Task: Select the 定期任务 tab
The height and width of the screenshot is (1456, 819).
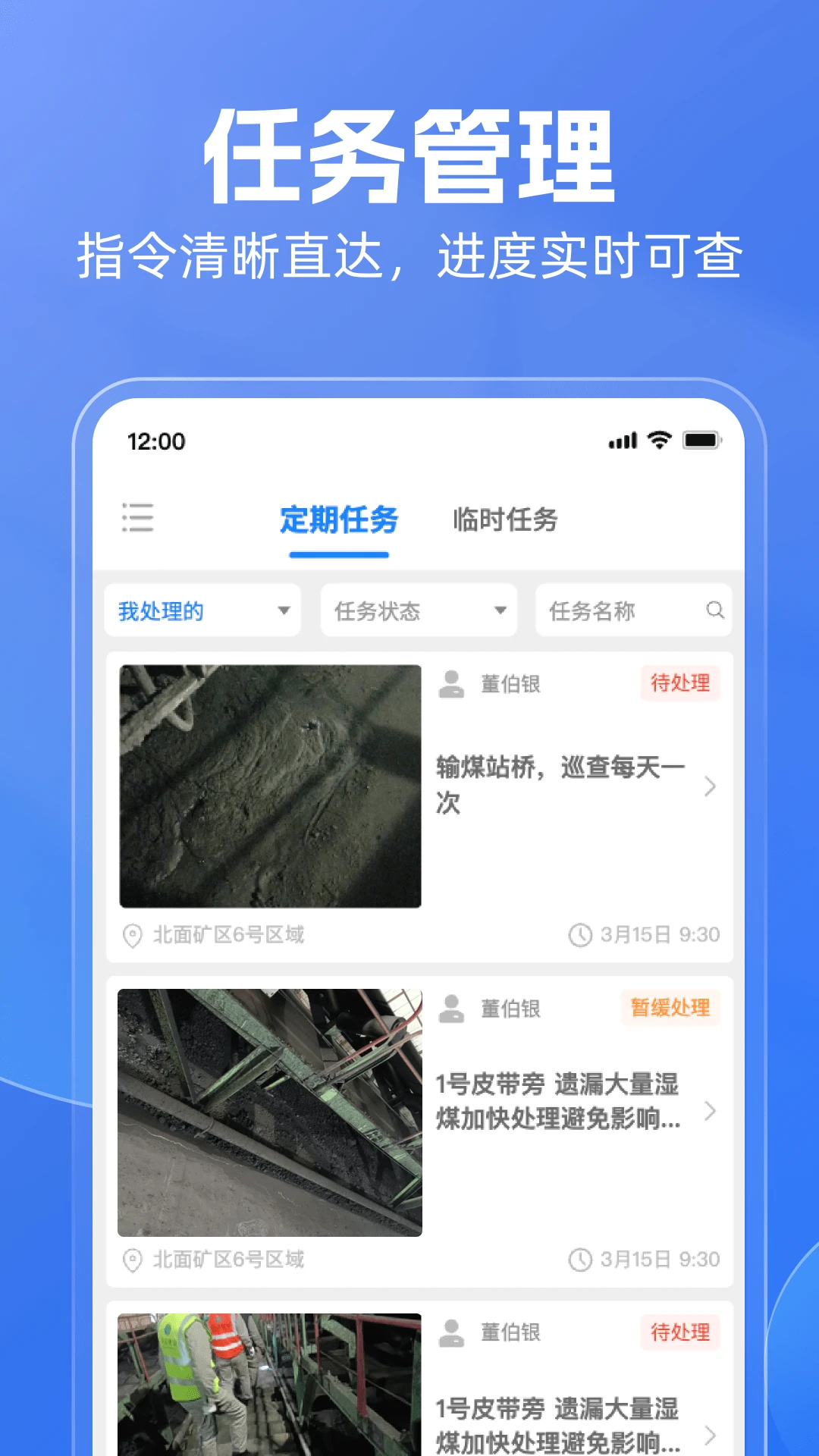Action: (x=339, y=520)
